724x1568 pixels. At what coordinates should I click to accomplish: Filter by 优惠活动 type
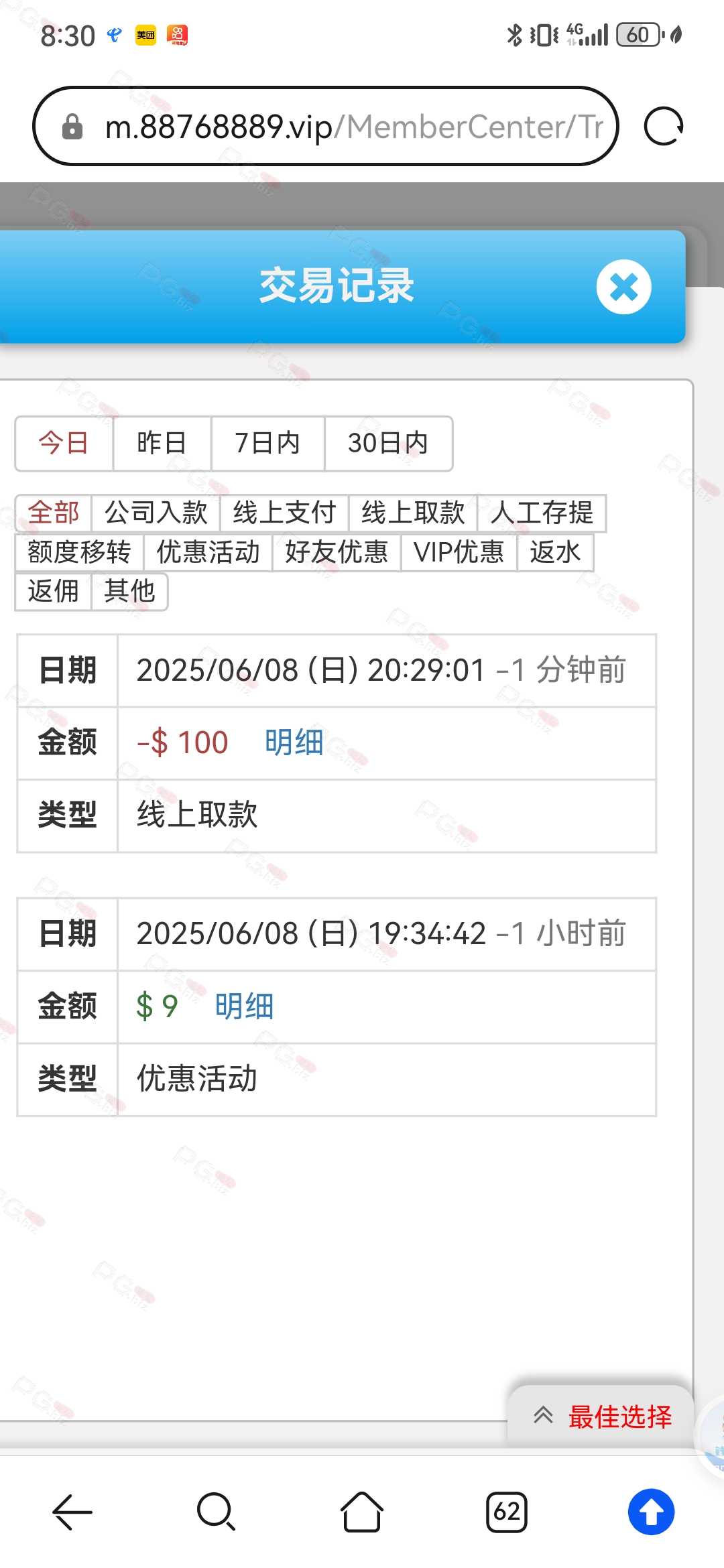tap(208, 552)
